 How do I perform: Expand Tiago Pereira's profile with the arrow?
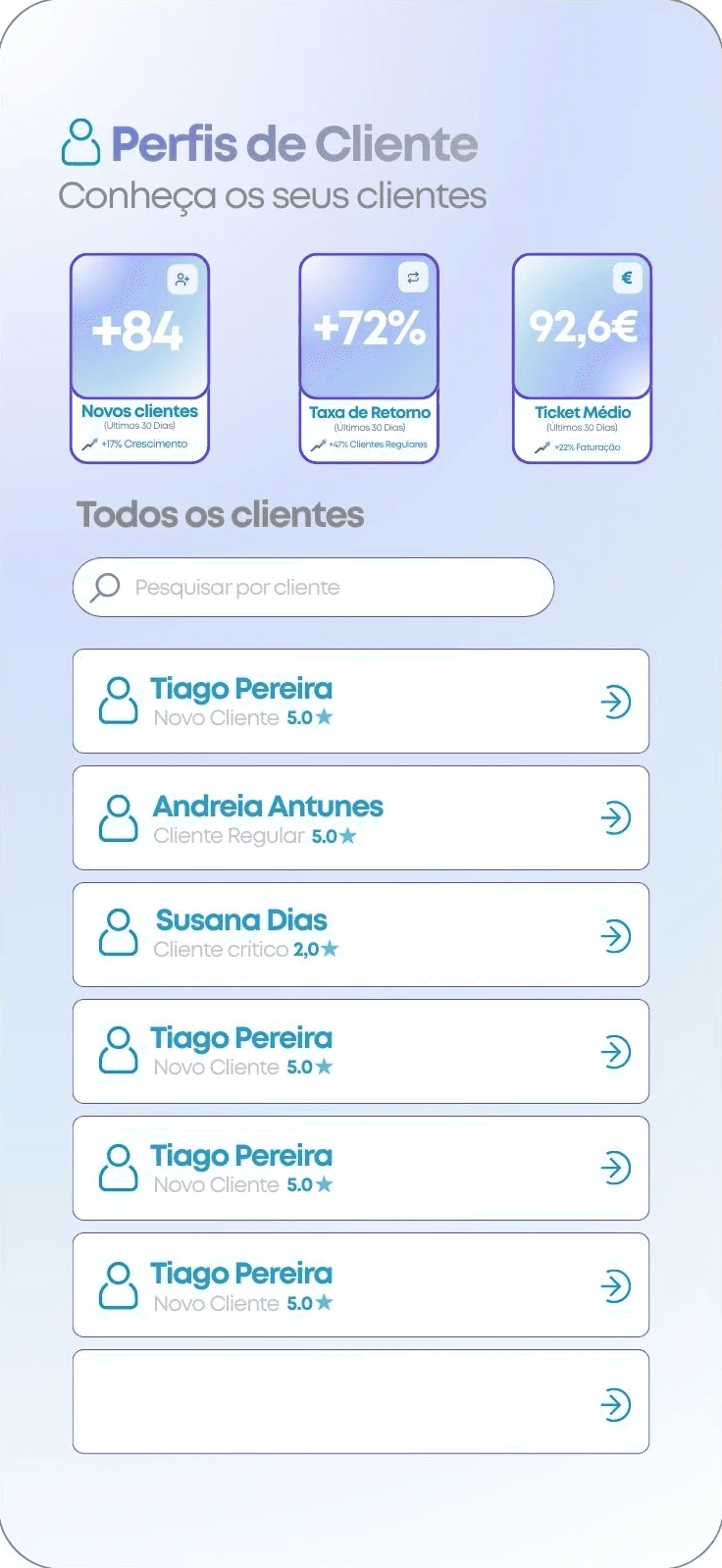[616, 701]
